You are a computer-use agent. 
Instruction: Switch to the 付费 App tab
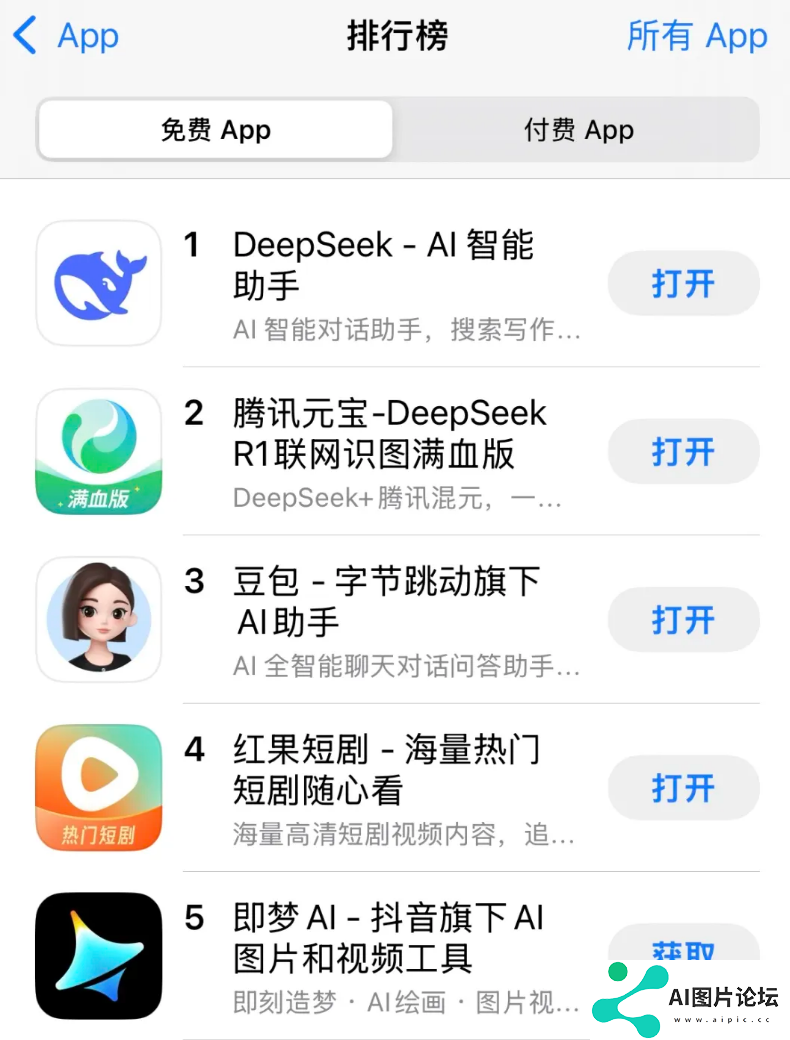click(578, 130)
